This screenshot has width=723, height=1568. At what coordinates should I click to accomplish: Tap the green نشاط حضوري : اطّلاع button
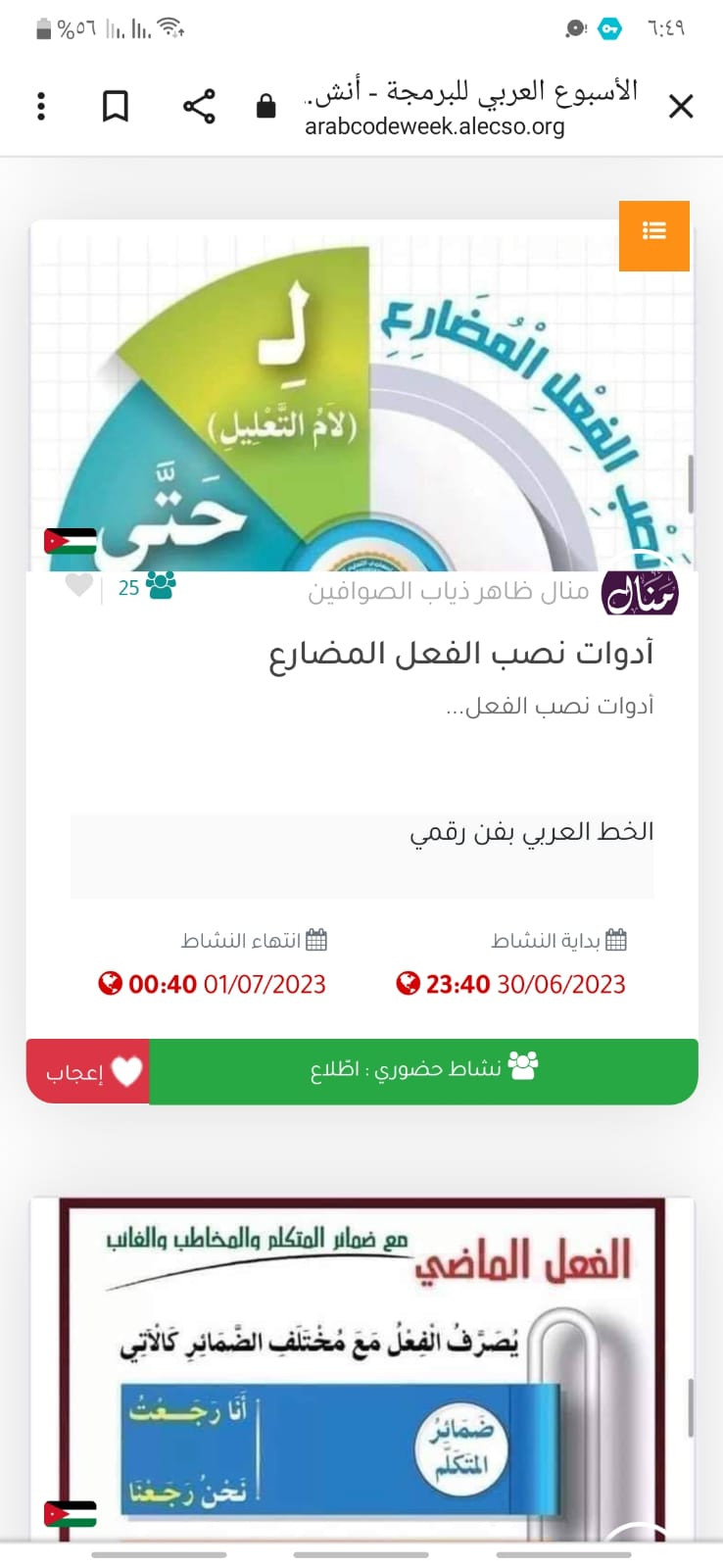click(x=423, y=1069)
